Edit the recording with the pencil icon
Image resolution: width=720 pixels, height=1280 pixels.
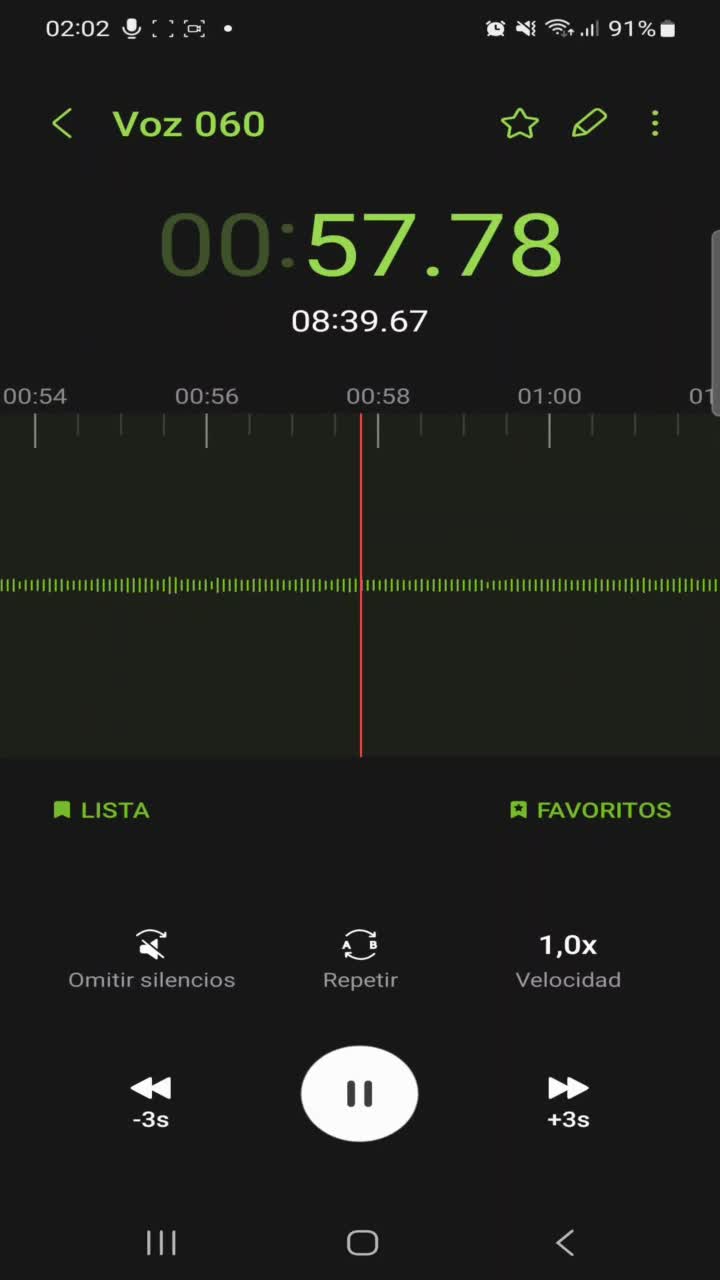pos(589,124)
